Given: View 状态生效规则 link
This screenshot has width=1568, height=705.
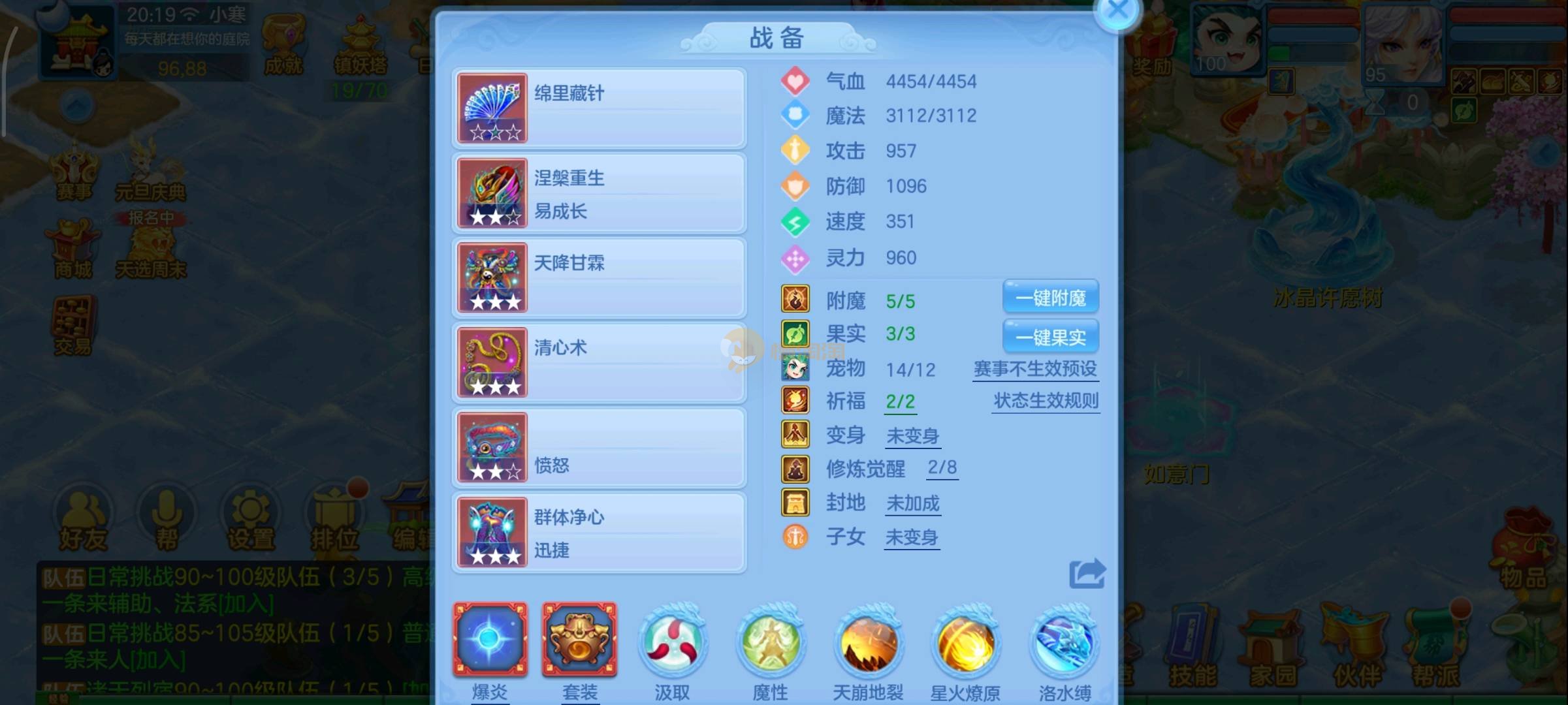Looking at the screenshot, I should tap(1046, 401).
